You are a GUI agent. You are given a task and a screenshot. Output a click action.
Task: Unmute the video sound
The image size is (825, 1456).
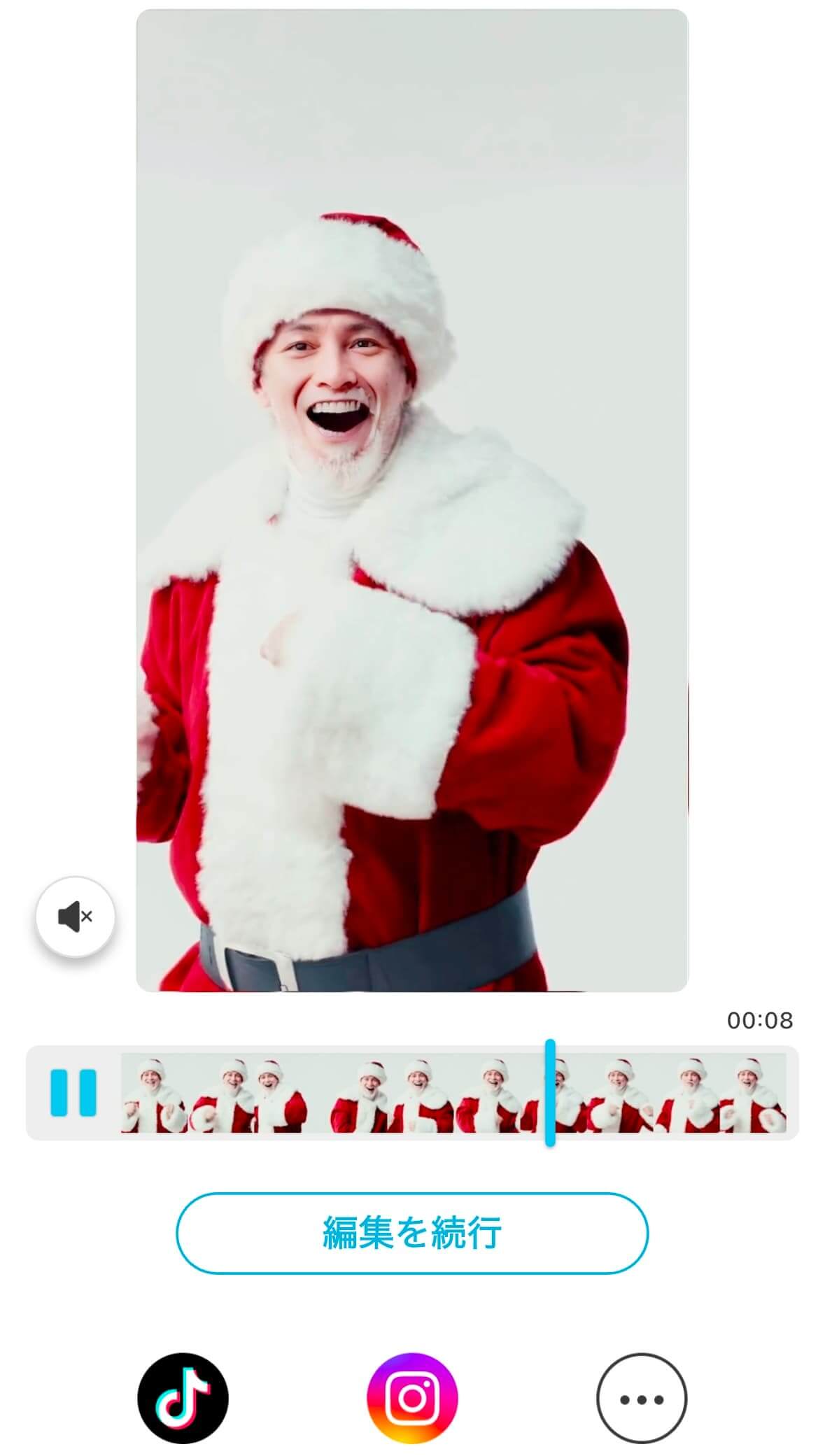pyautogui.click(x=76, y=916)
